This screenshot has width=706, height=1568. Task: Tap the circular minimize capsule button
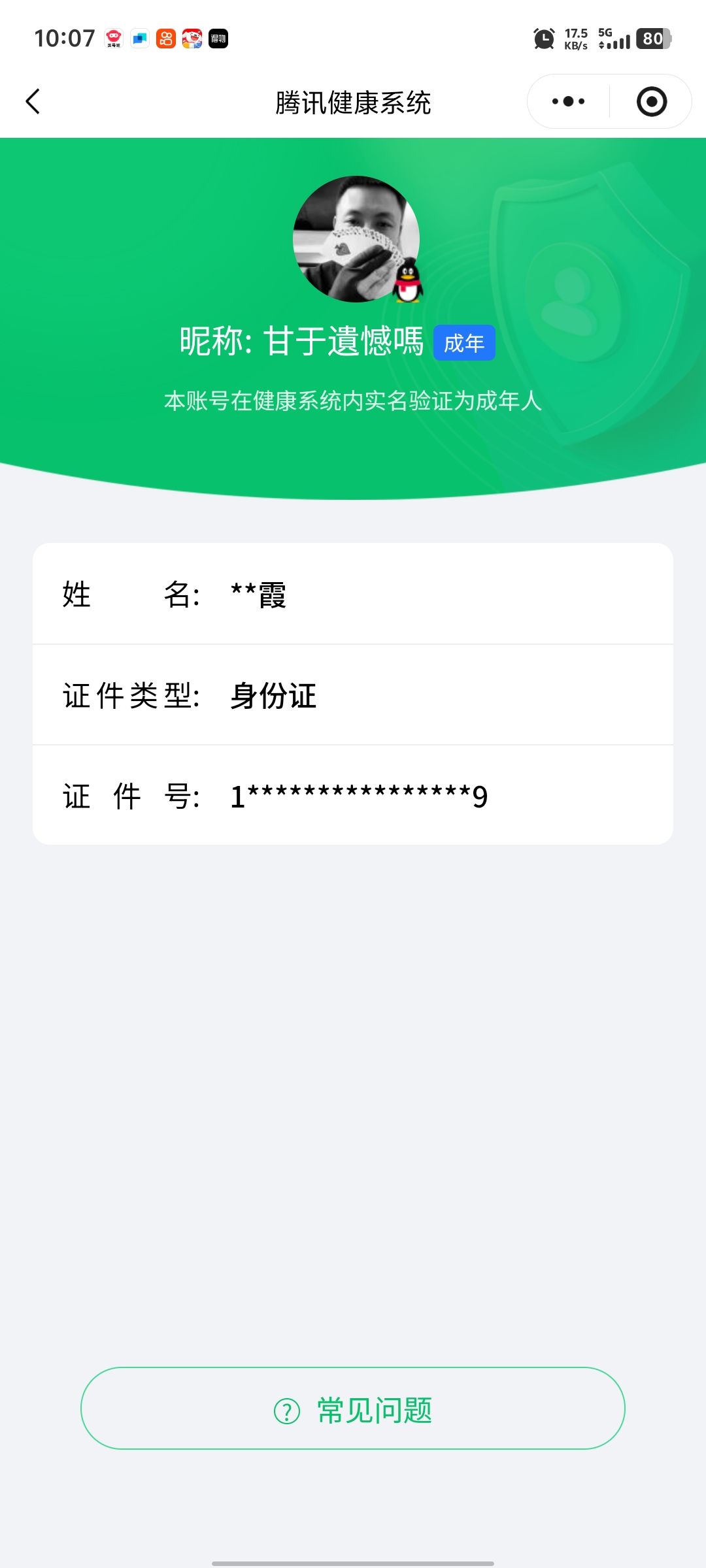click(651, 102)
